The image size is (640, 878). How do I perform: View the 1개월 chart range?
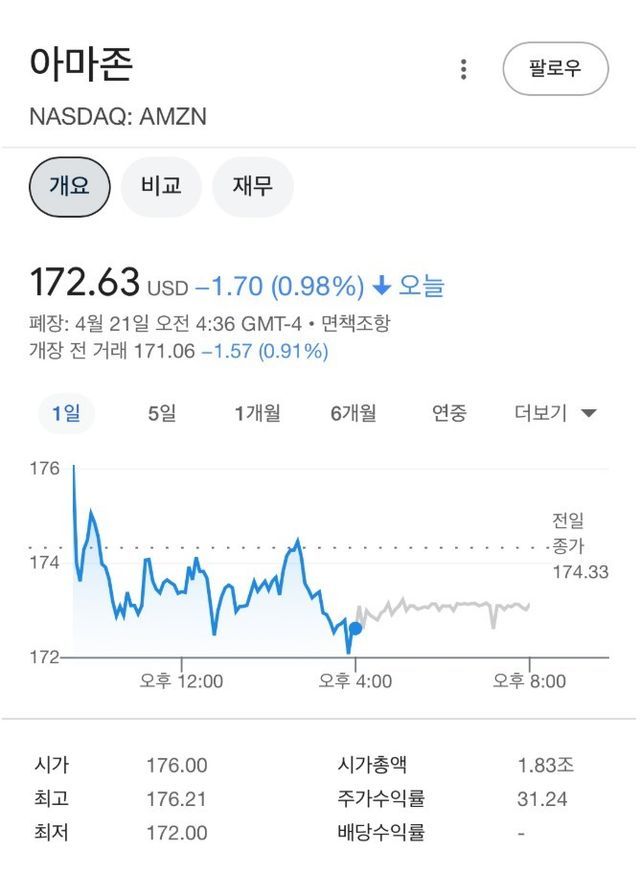click(257, 413)
